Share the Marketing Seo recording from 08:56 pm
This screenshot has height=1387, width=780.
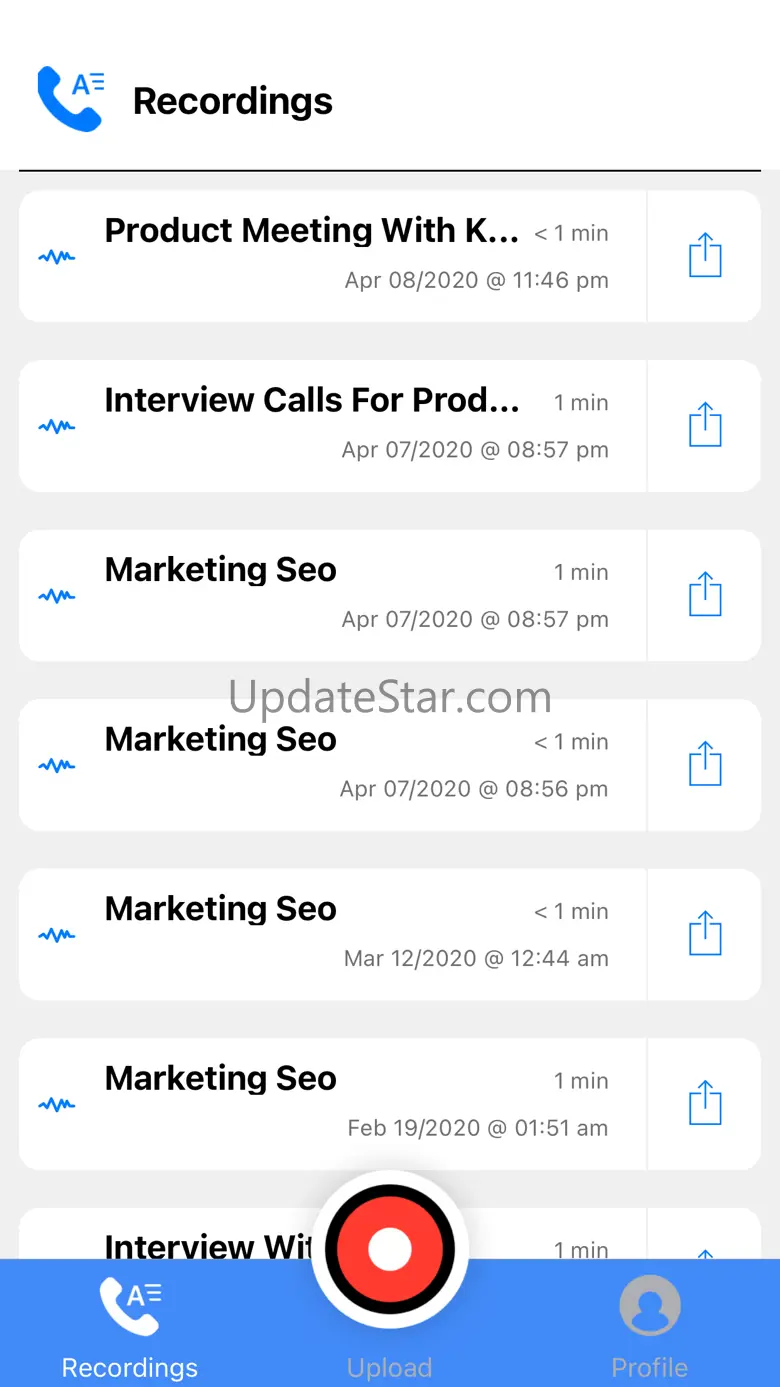point(705,764)
